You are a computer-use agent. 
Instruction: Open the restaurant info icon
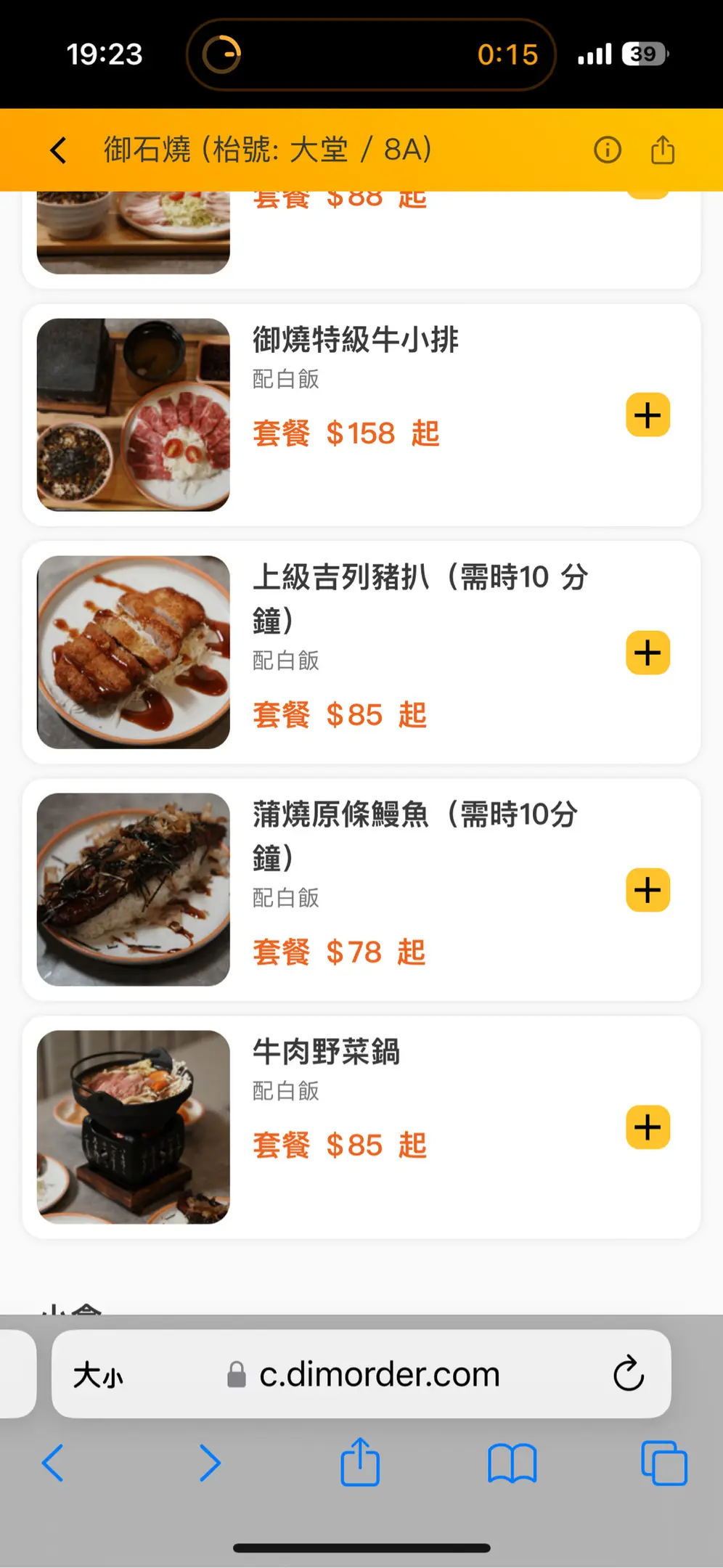(607, 150)
